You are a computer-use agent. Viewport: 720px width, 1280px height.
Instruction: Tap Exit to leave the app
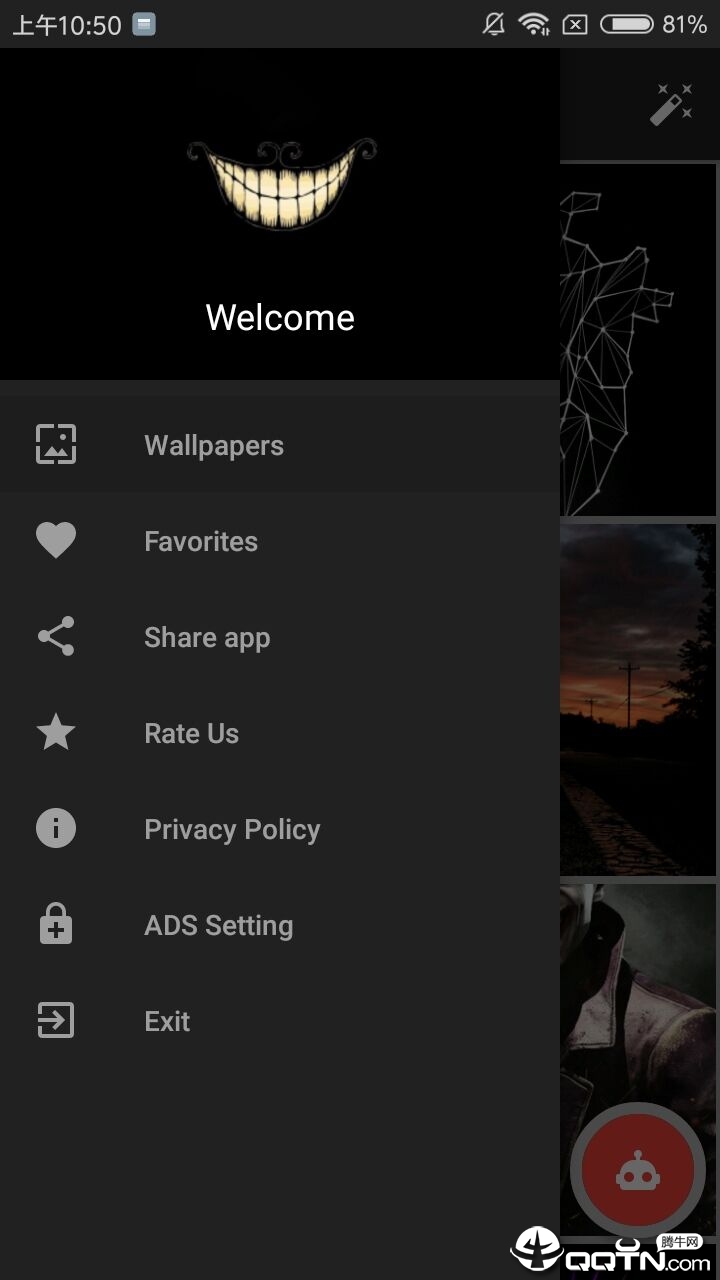click(x=167, y=1021)
